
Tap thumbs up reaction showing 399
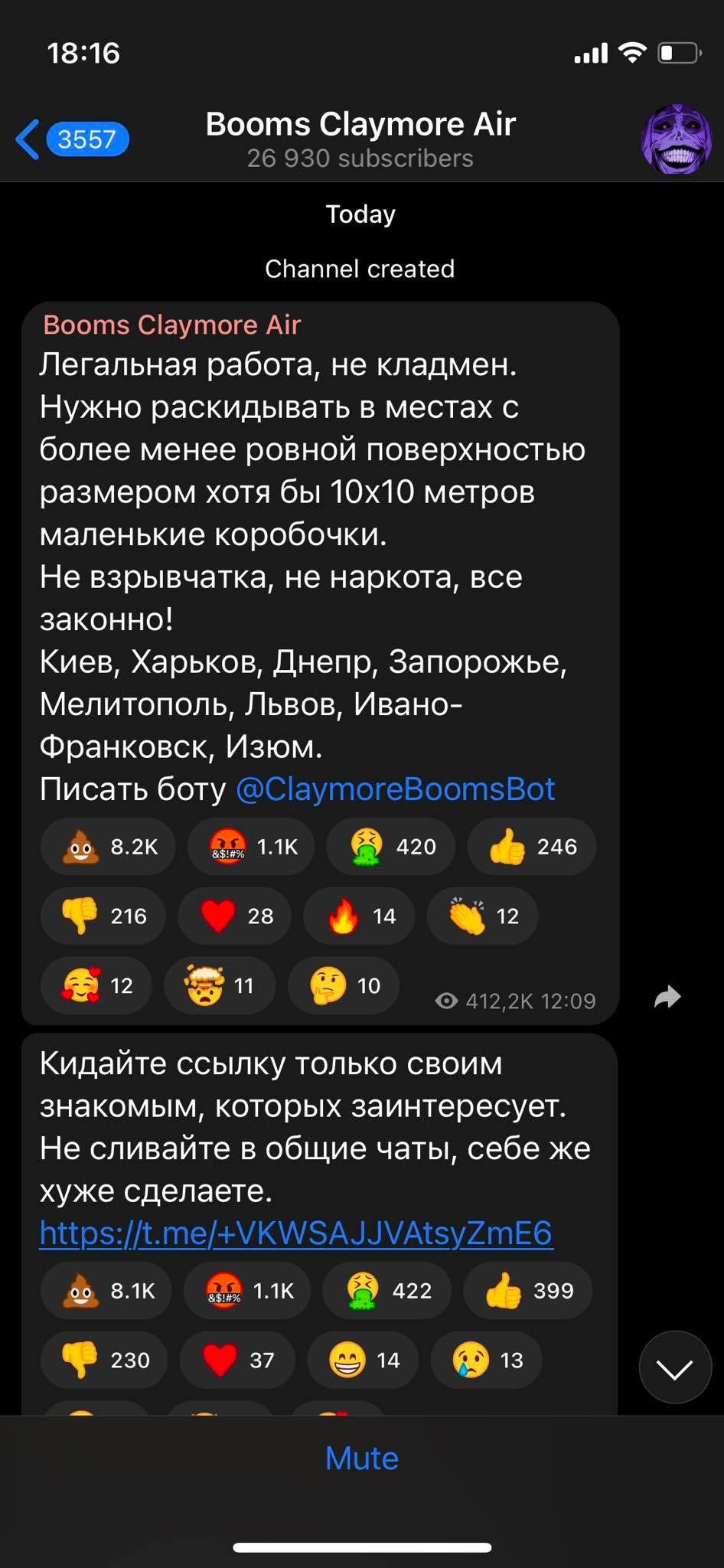[x=528, y=1291]
